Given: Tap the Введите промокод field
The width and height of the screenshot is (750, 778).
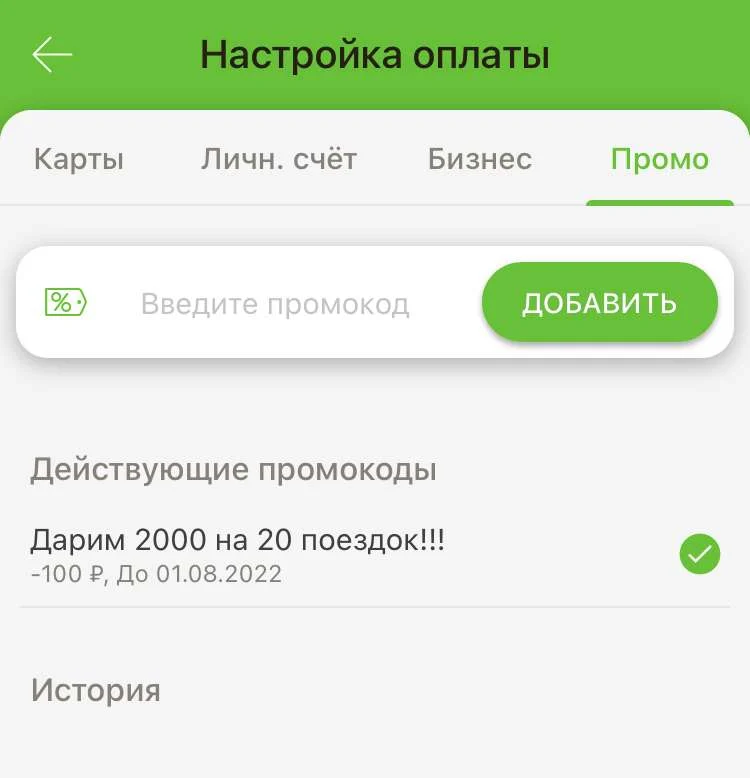Looking at the screenshot, I should 275,304.
